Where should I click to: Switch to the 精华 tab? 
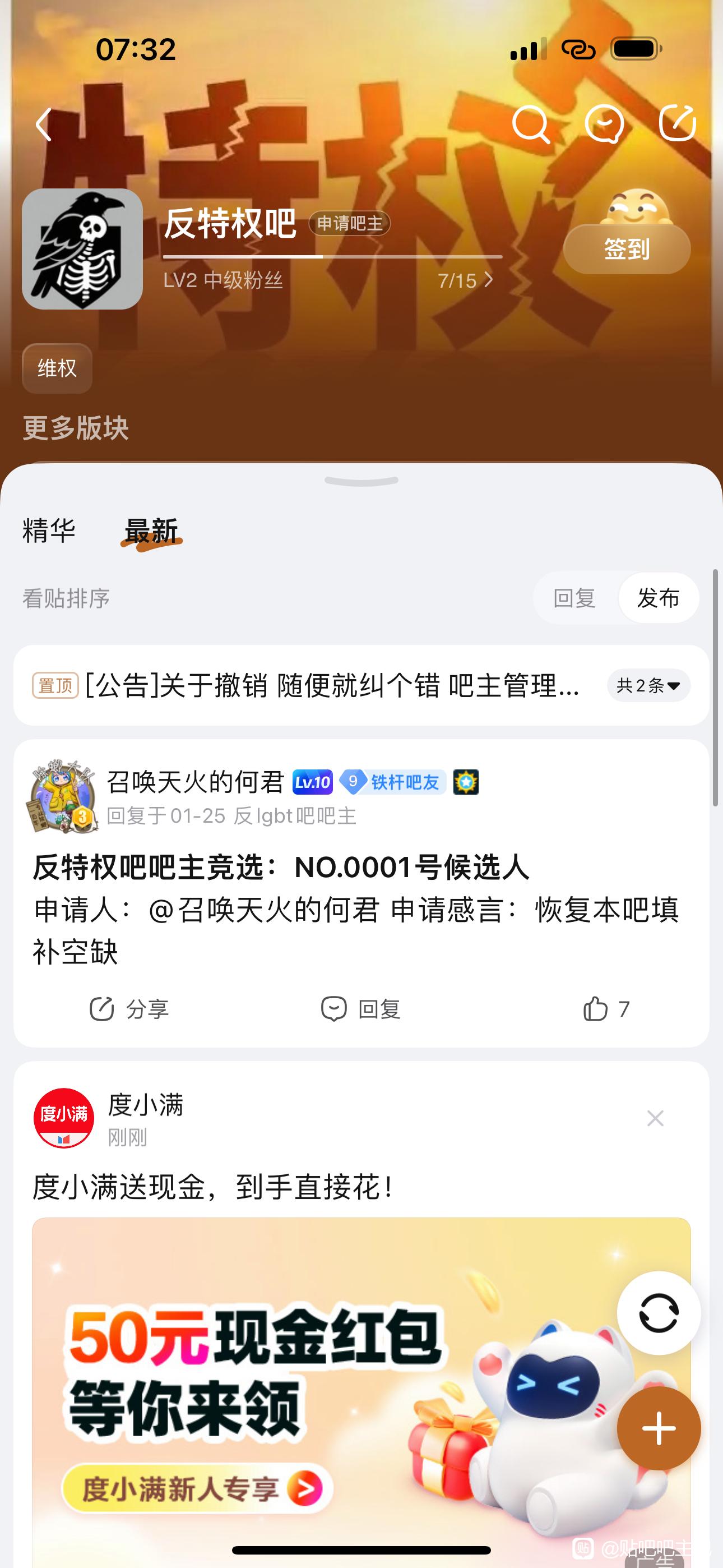(49, 531)
